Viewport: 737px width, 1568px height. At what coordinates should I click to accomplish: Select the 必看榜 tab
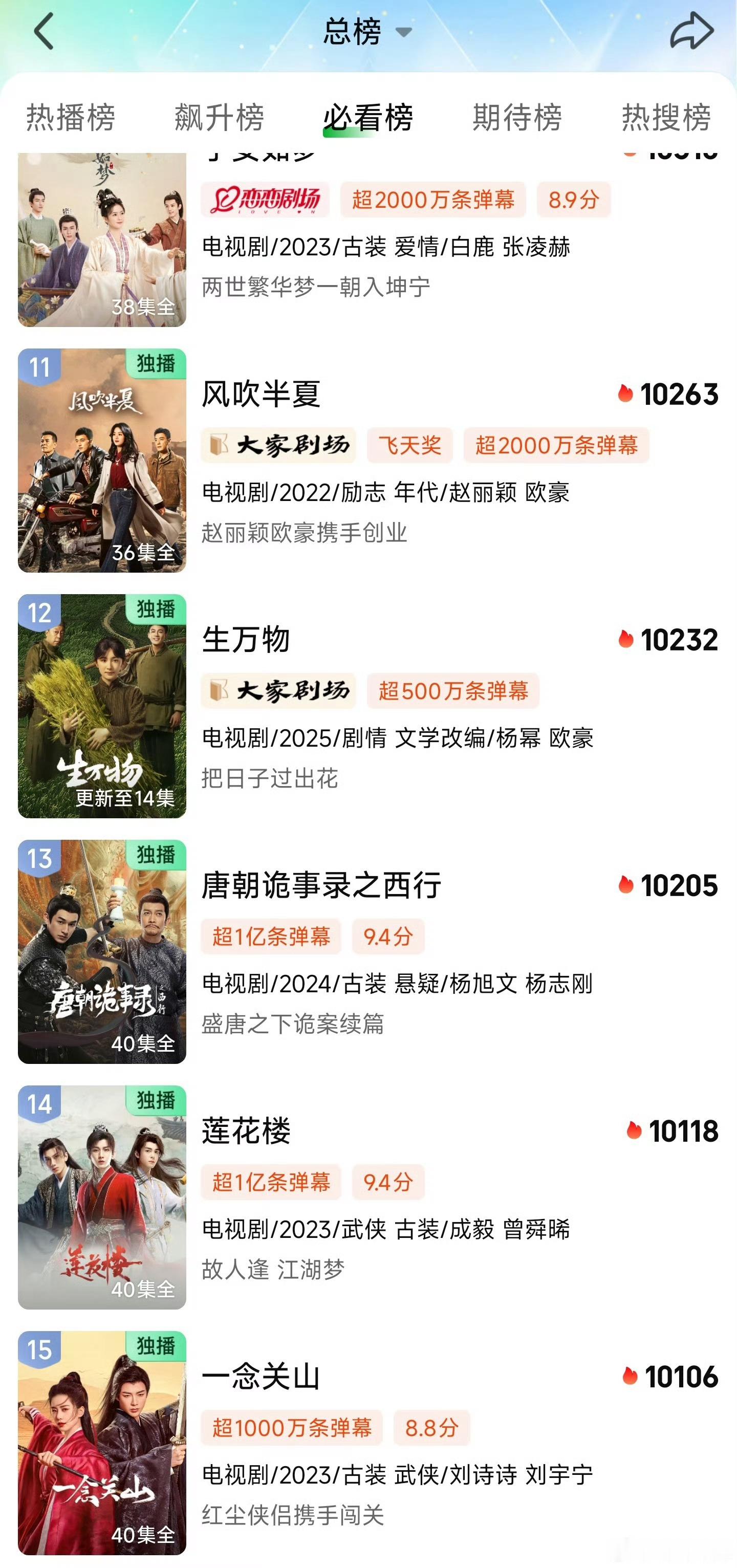coord(367,118)
